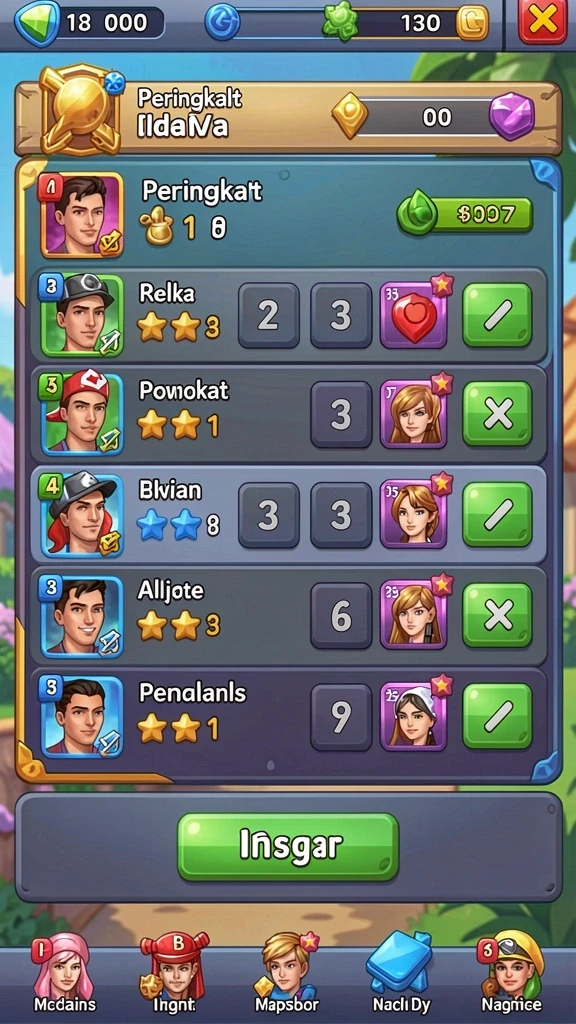The image size is (576, 1024).
Task: Open Blvian's player avatar
Action: coord(82,515)
